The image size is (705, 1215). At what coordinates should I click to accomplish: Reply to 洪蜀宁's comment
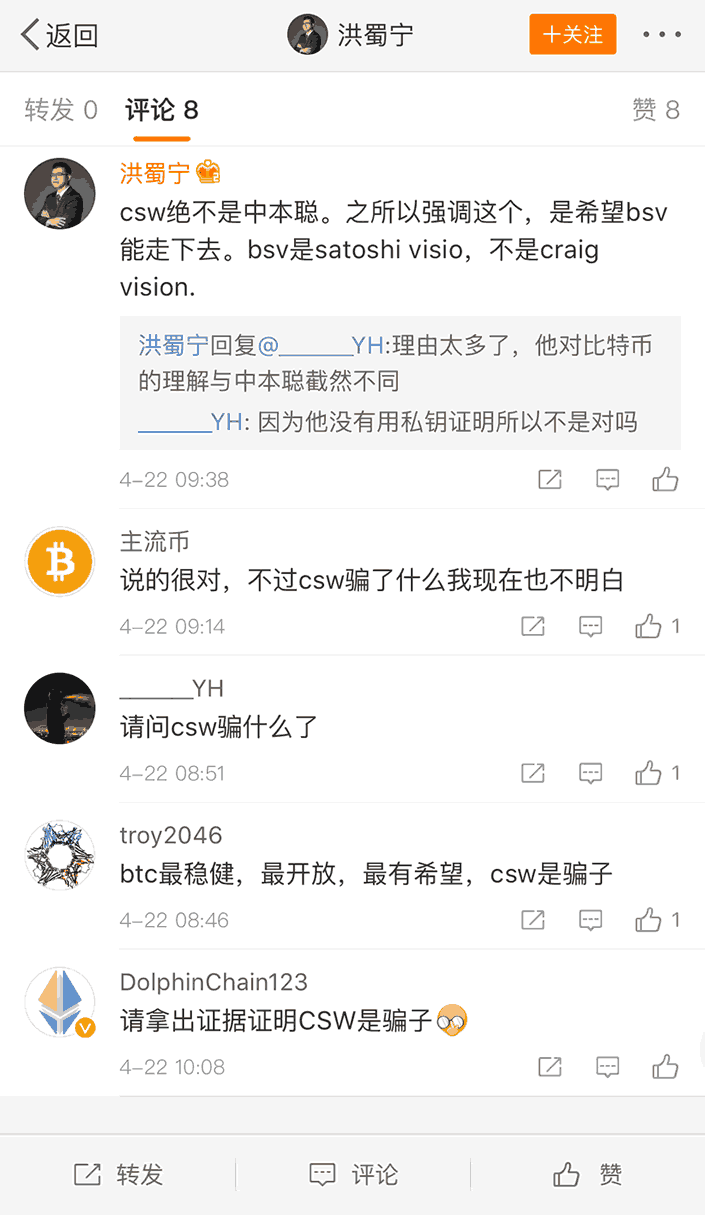point(608,480)
